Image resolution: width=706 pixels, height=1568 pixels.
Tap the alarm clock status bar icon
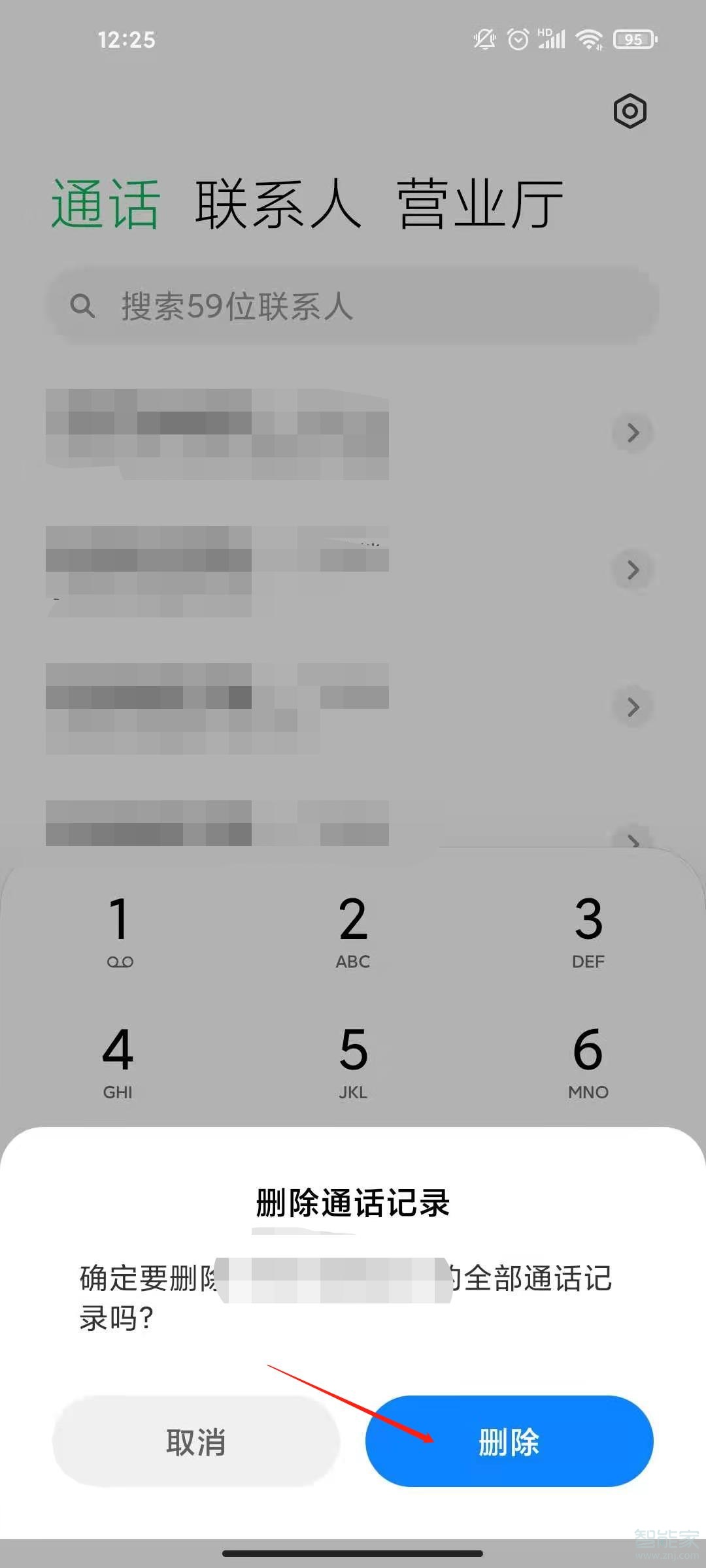pos(516,39)
